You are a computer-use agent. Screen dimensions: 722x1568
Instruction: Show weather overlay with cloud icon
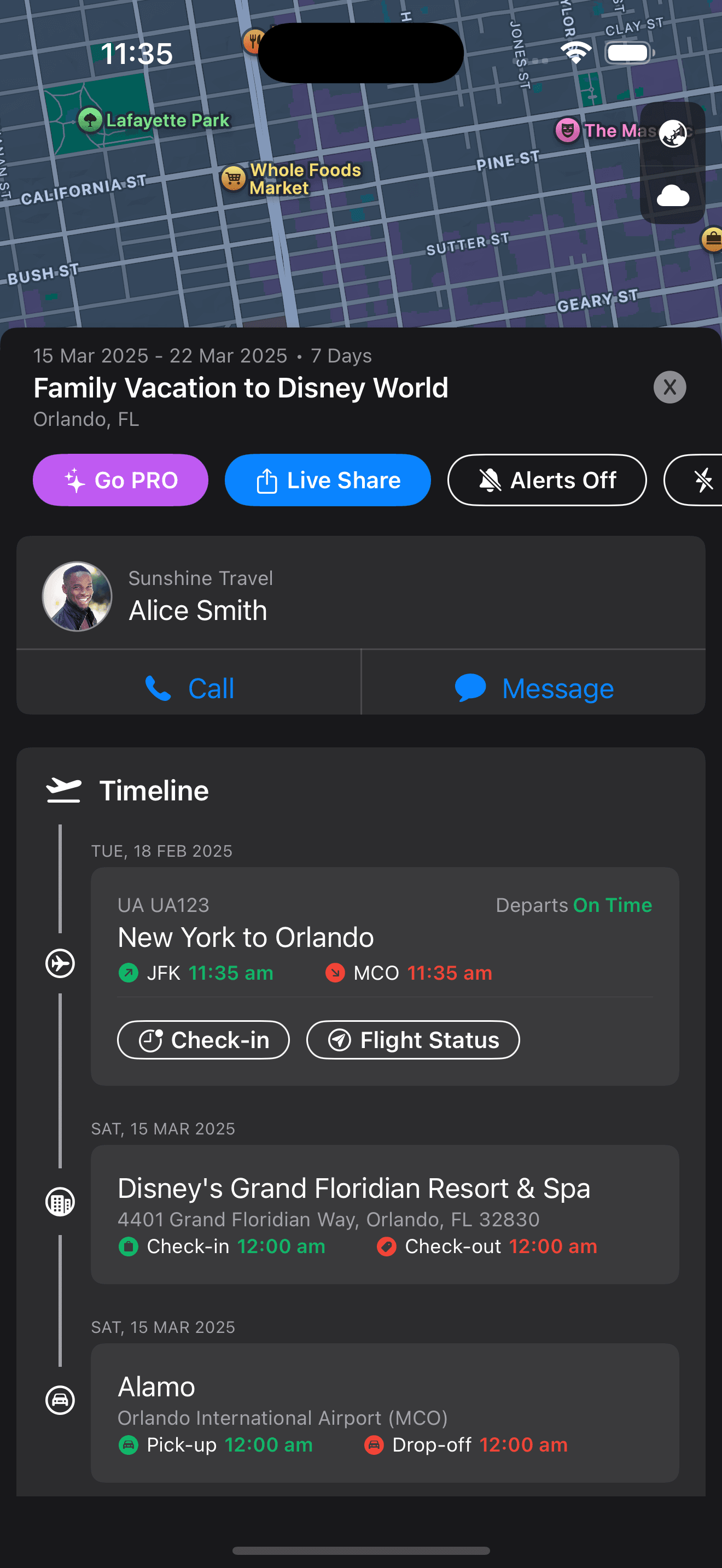[673, 196]
